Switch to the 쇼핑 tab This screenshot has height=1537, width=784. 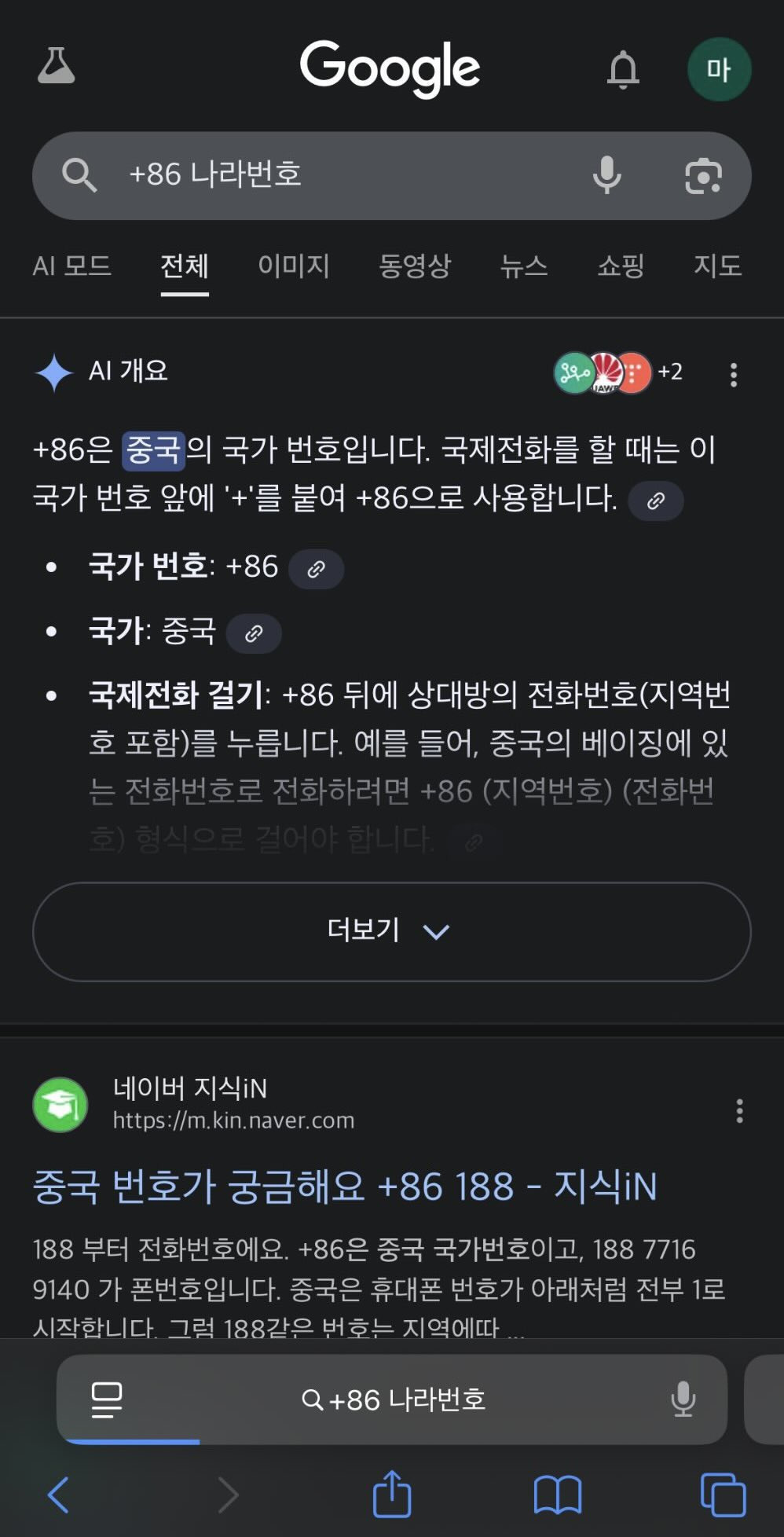click(x=621, y=266)
